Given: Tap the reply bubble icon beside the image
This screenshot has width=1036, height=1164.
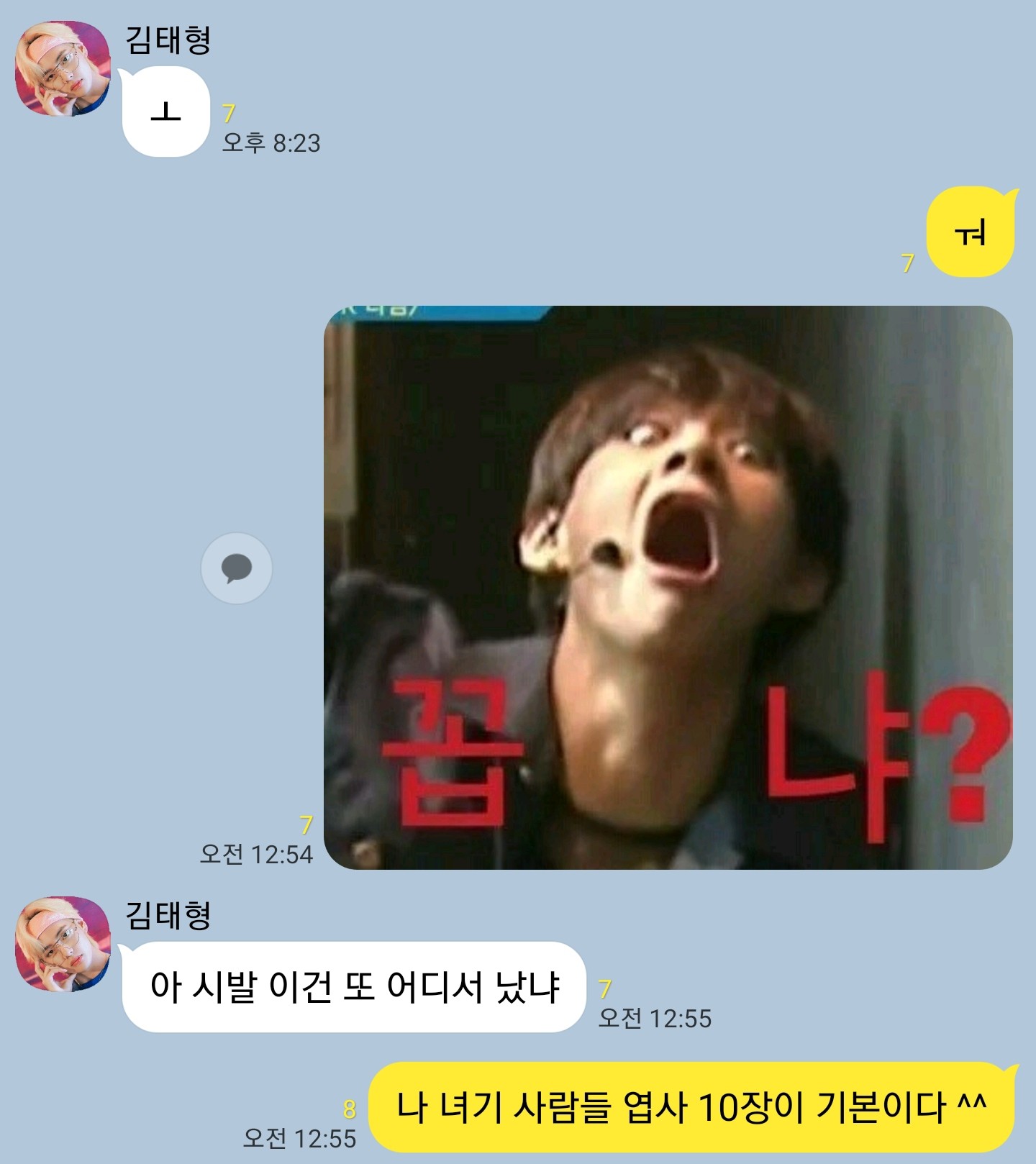Looking at the screenshot, I should (x=237, y=568).
